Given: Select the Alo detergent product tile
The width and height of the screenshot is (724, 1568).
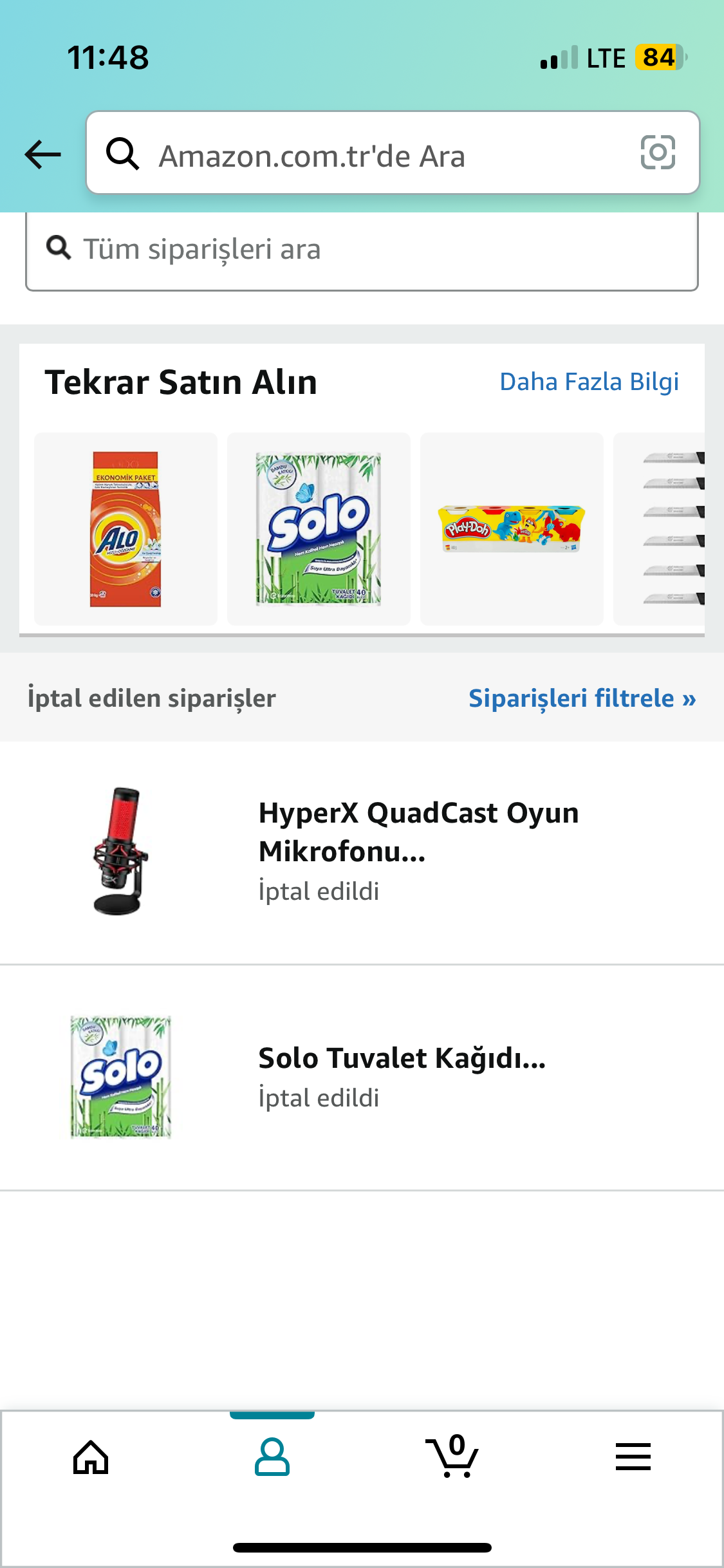Looking at the screenshot, I should (x=125, y=529).
